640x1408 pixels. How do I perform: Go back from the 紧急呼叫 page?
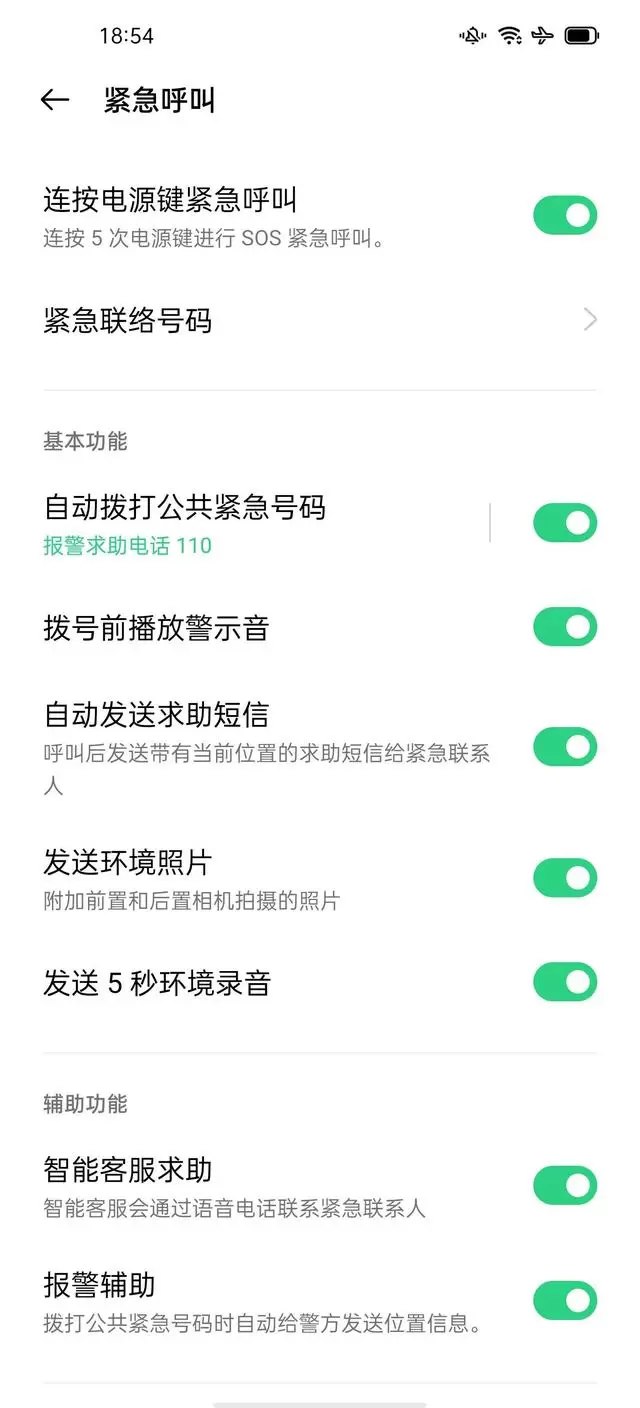pyautogui.click(x=55, y=100)
